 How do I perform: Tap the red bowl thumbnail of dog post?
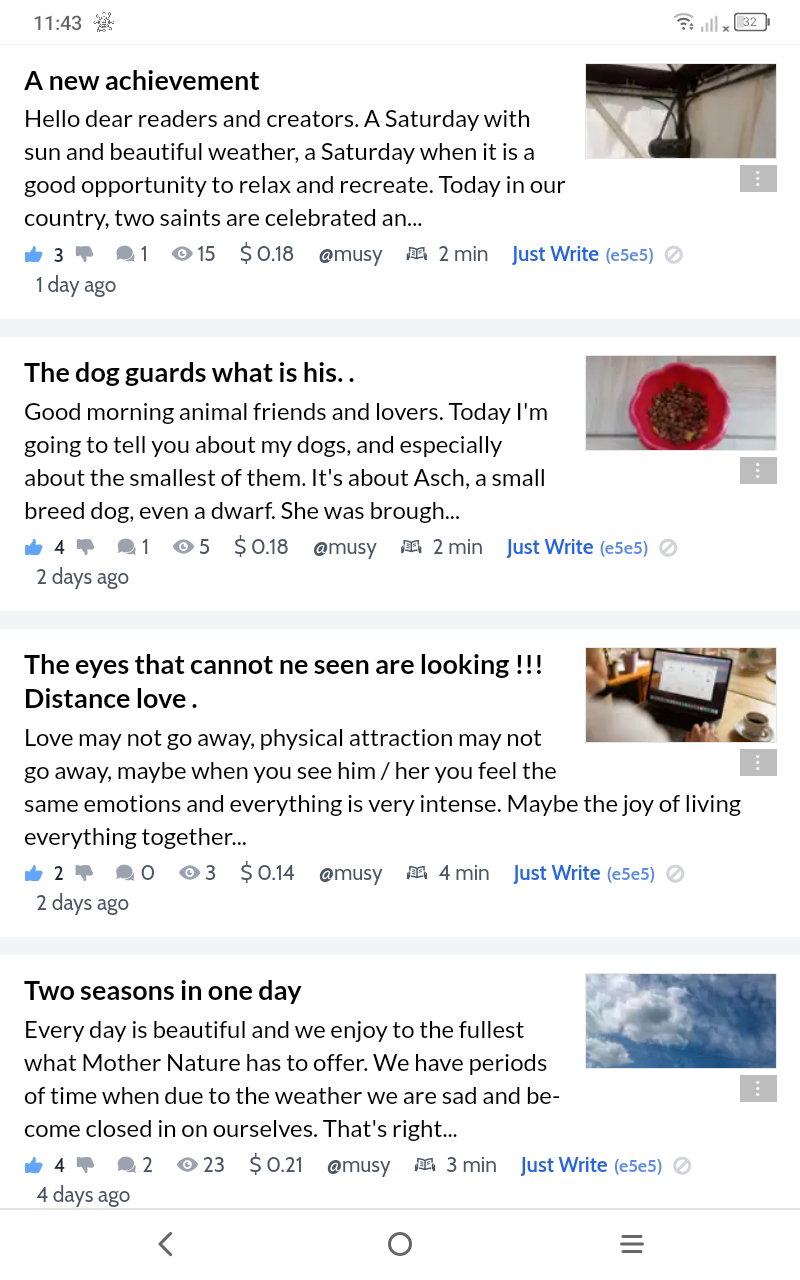coord(680,403)
